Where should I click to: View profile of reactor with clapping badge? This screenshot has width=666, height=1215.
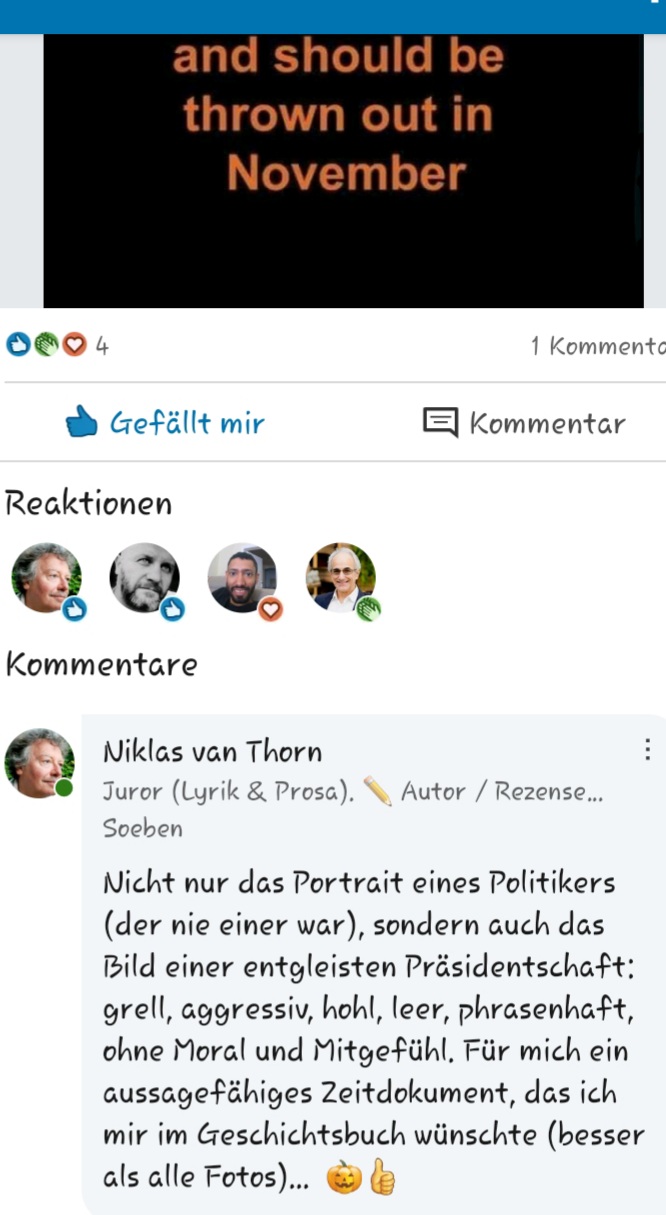click(342, 579)
